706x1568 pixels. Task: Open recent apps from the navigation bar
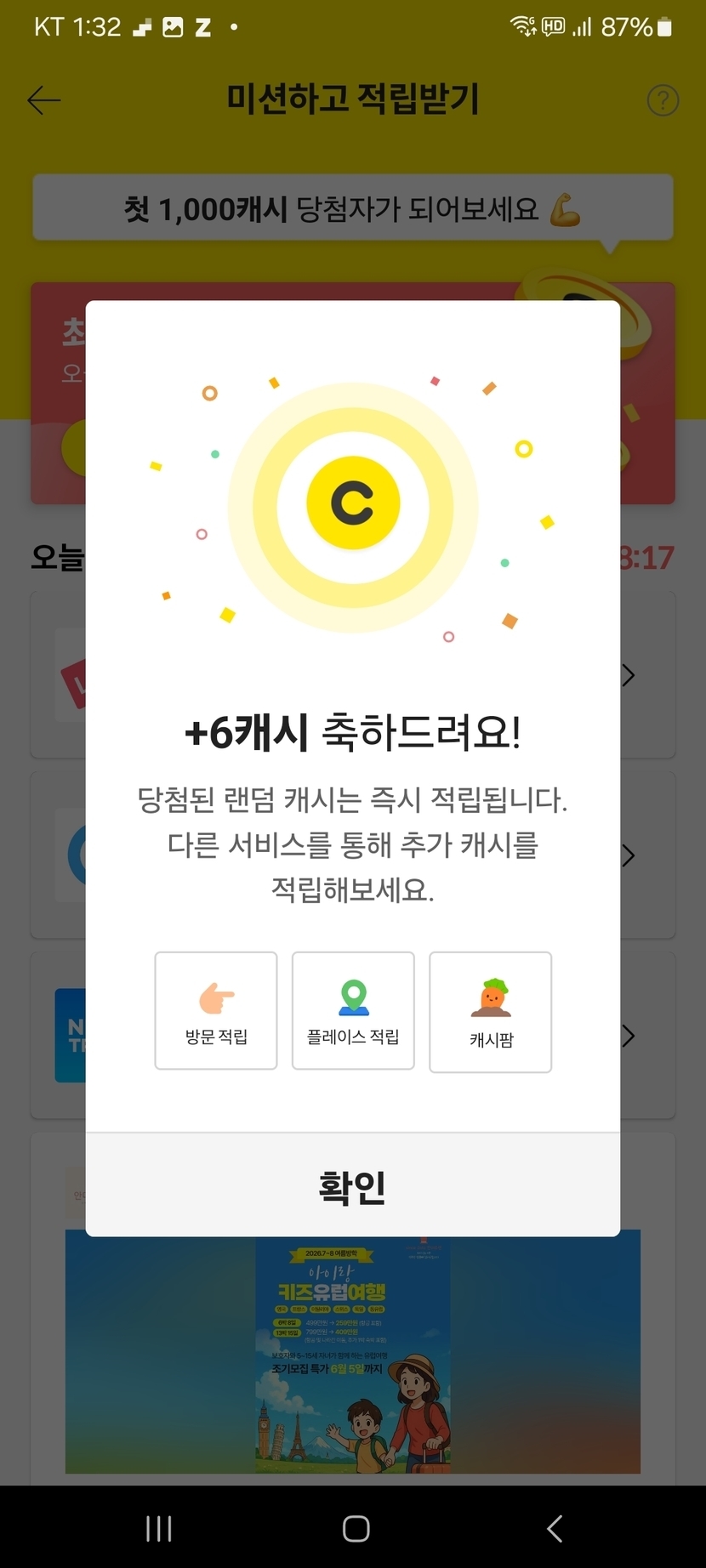[x=159, y=1528]
